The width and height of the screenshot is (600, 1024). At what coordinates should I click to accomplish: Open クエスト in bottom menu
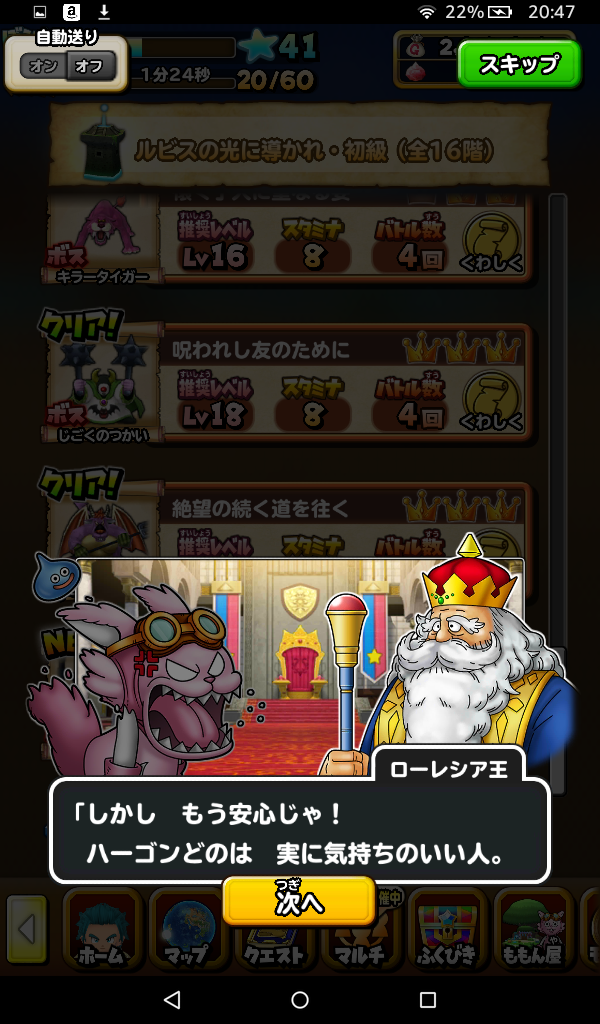274,940
